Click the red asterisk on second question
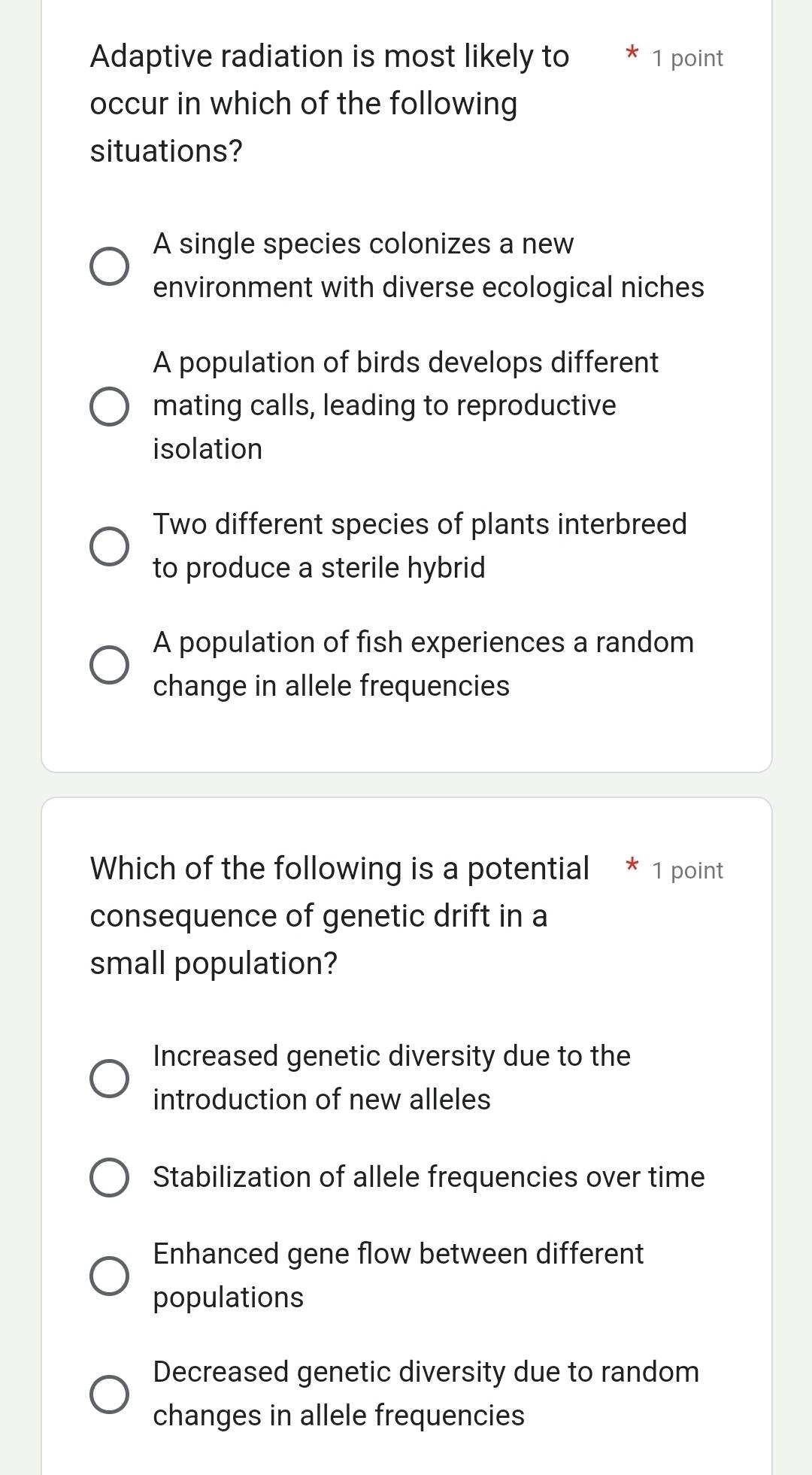 (632, 867)
